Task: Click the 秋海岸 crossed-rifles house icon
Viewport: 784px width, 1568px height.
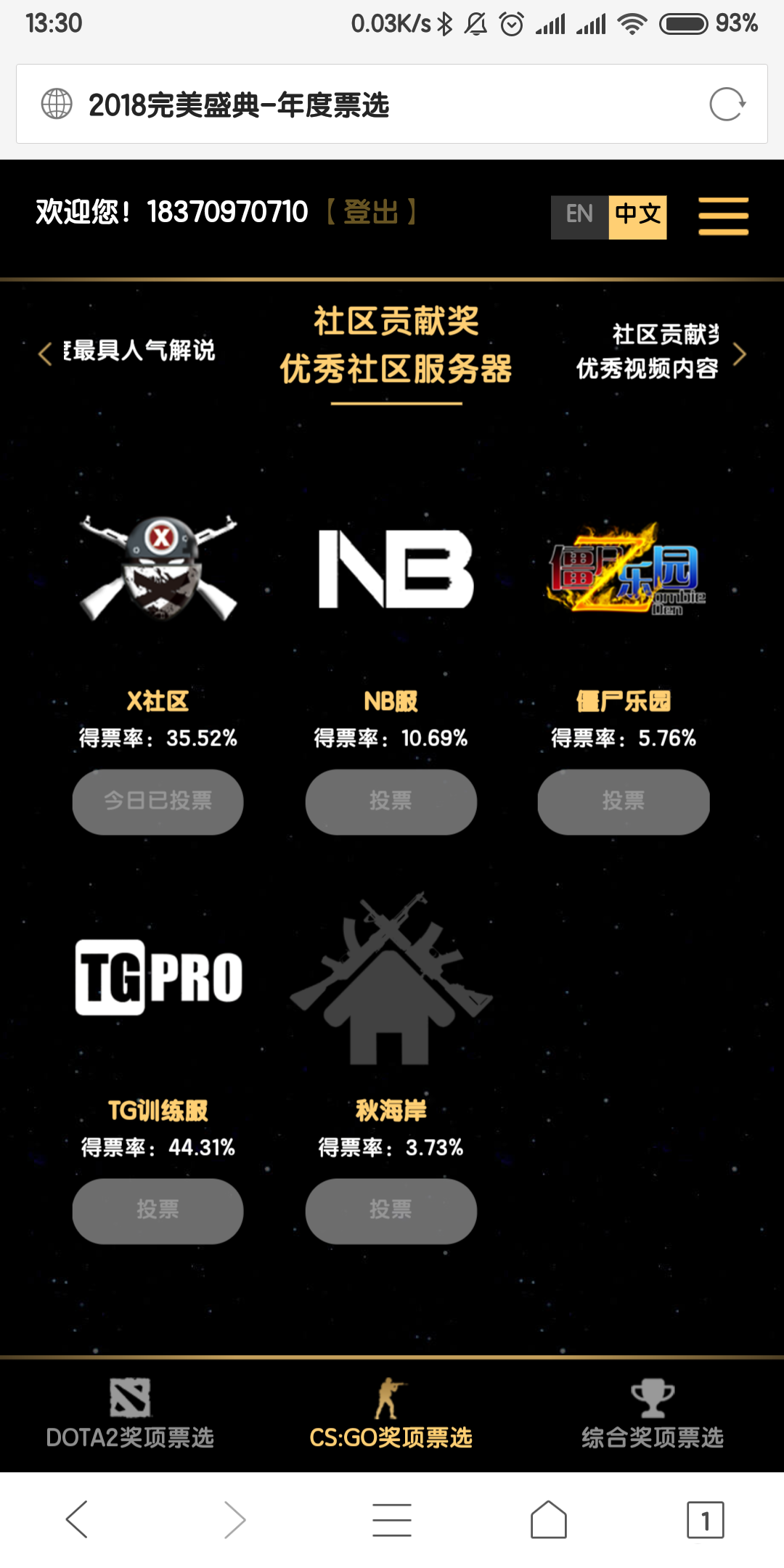Action: pos(392,980)
